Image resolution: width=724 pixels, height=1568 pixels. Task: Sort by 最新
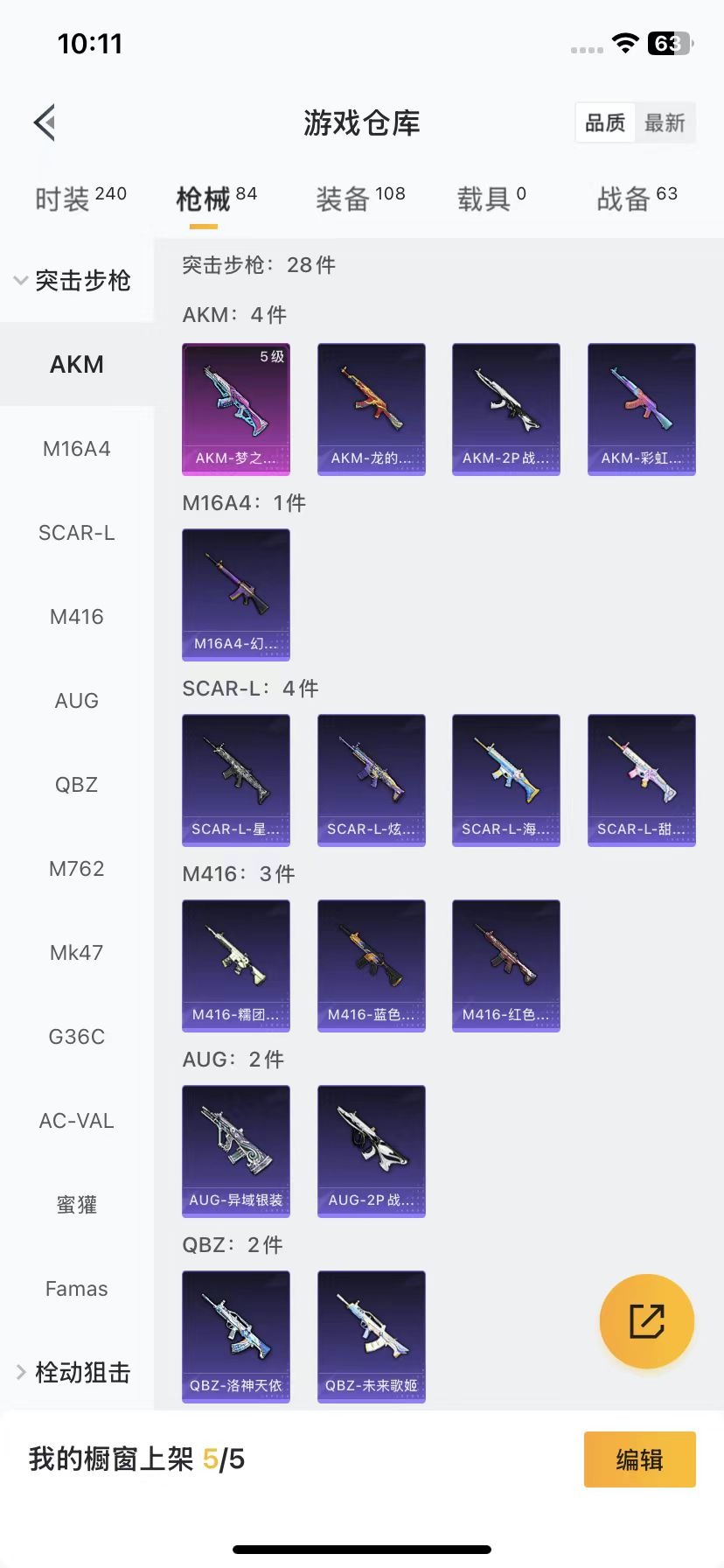click(665, 122)
